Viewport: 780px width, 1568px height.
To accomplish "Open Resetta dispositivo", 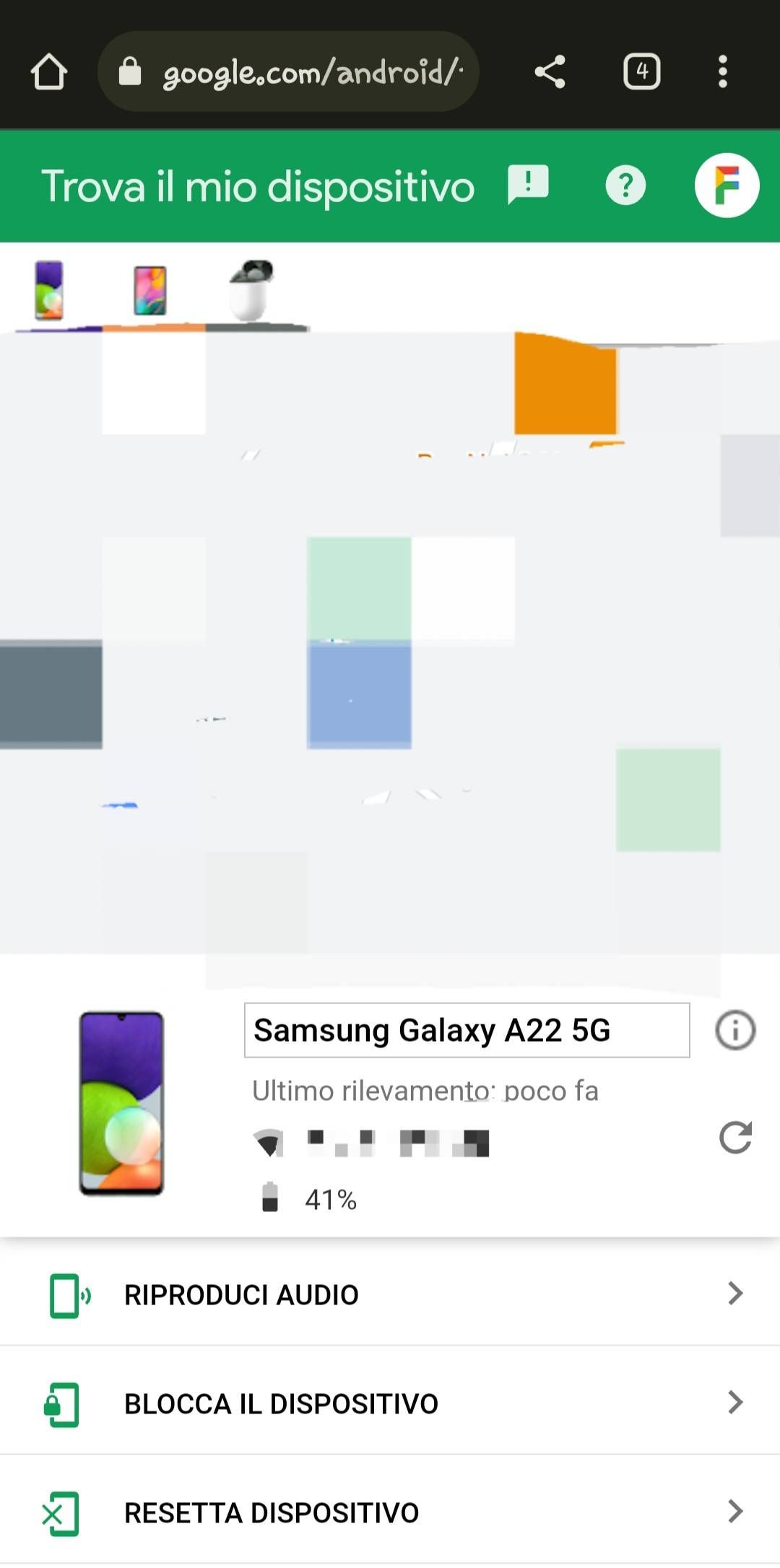I will point(390,1512).
